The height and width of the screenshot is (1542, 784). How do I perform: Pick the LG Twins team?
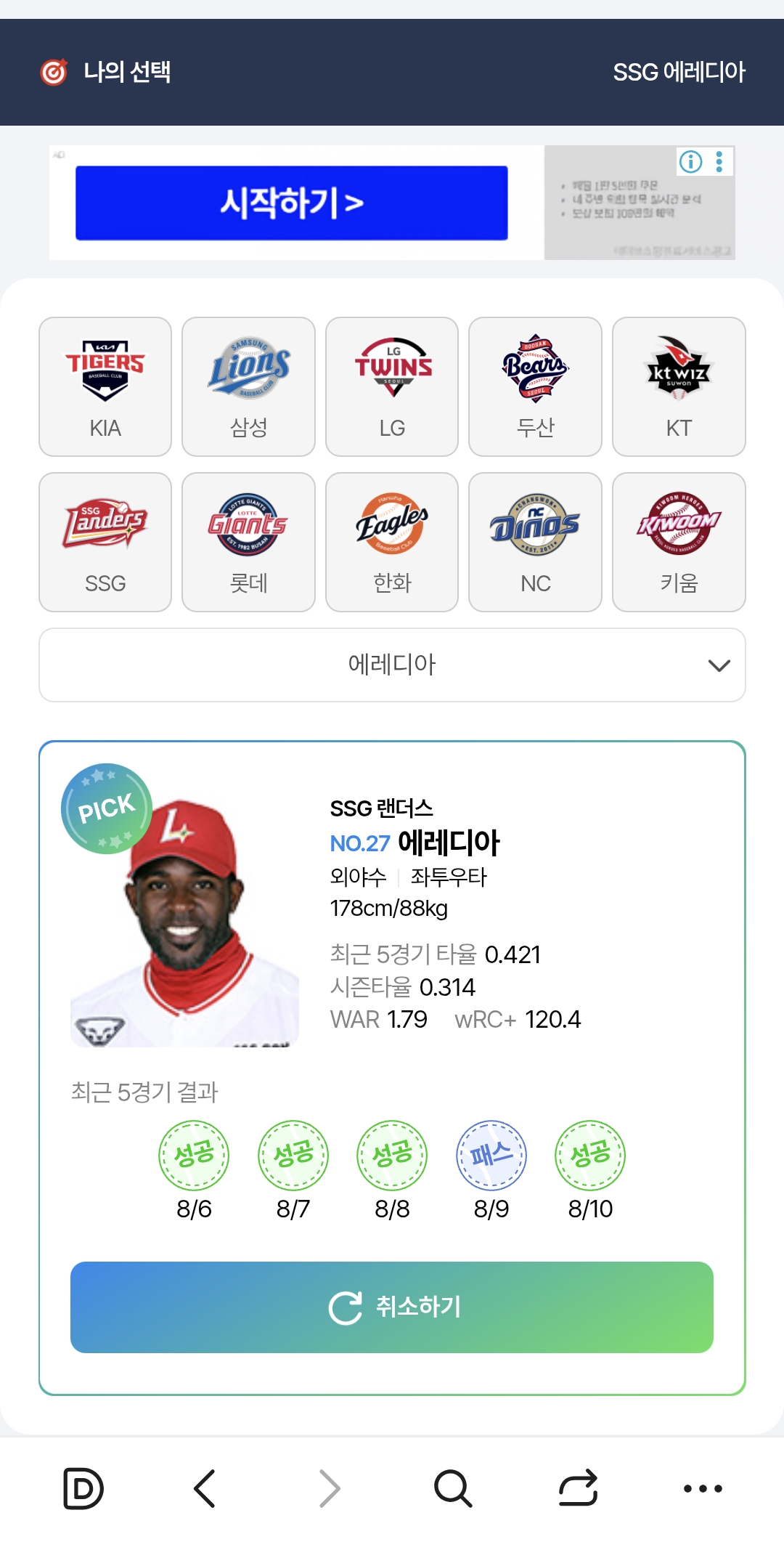[x=392, y=386]
